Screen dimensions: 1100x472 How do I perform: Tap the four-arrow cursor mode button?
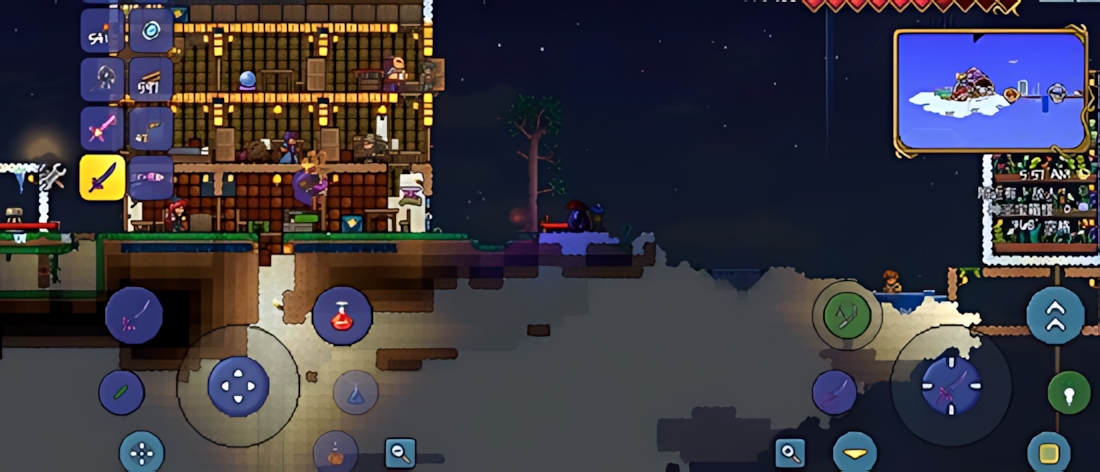(x=141, y=453)
